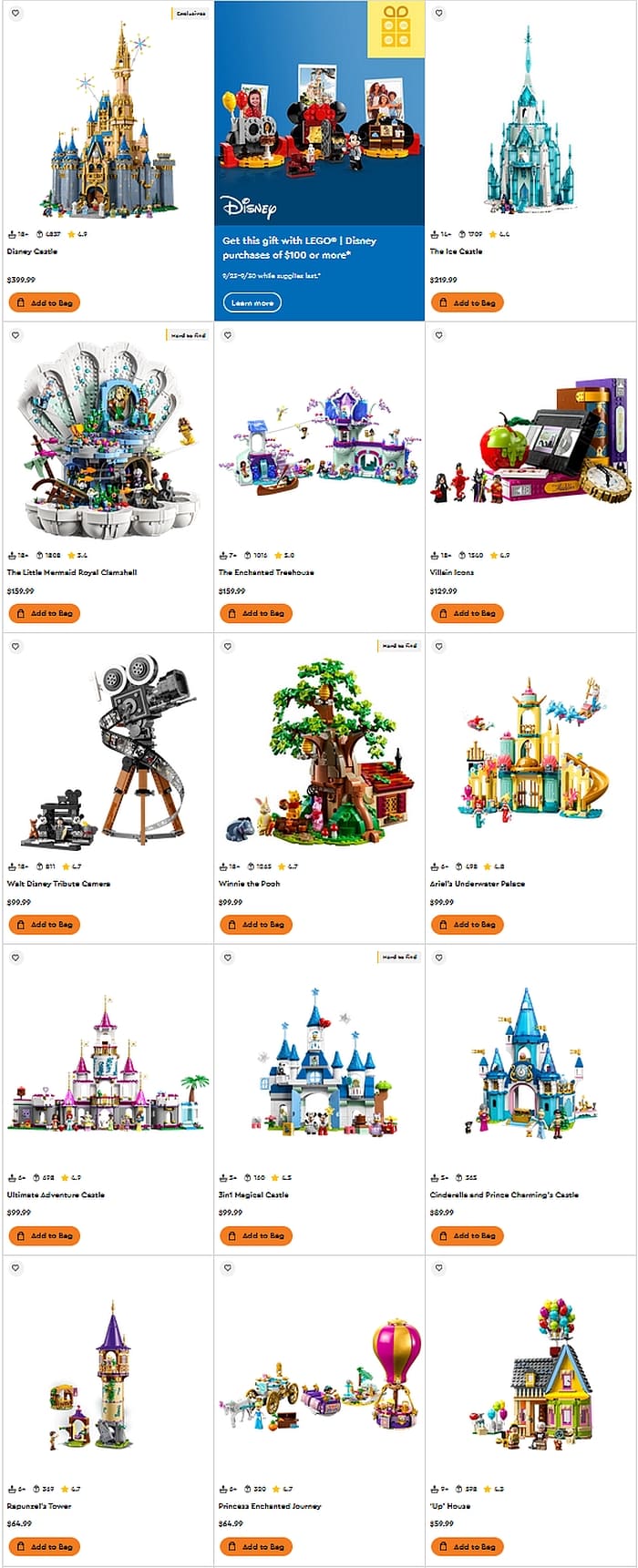
Task: Add The Enchanted Treehouse to bag
Action: coord(255,613)
